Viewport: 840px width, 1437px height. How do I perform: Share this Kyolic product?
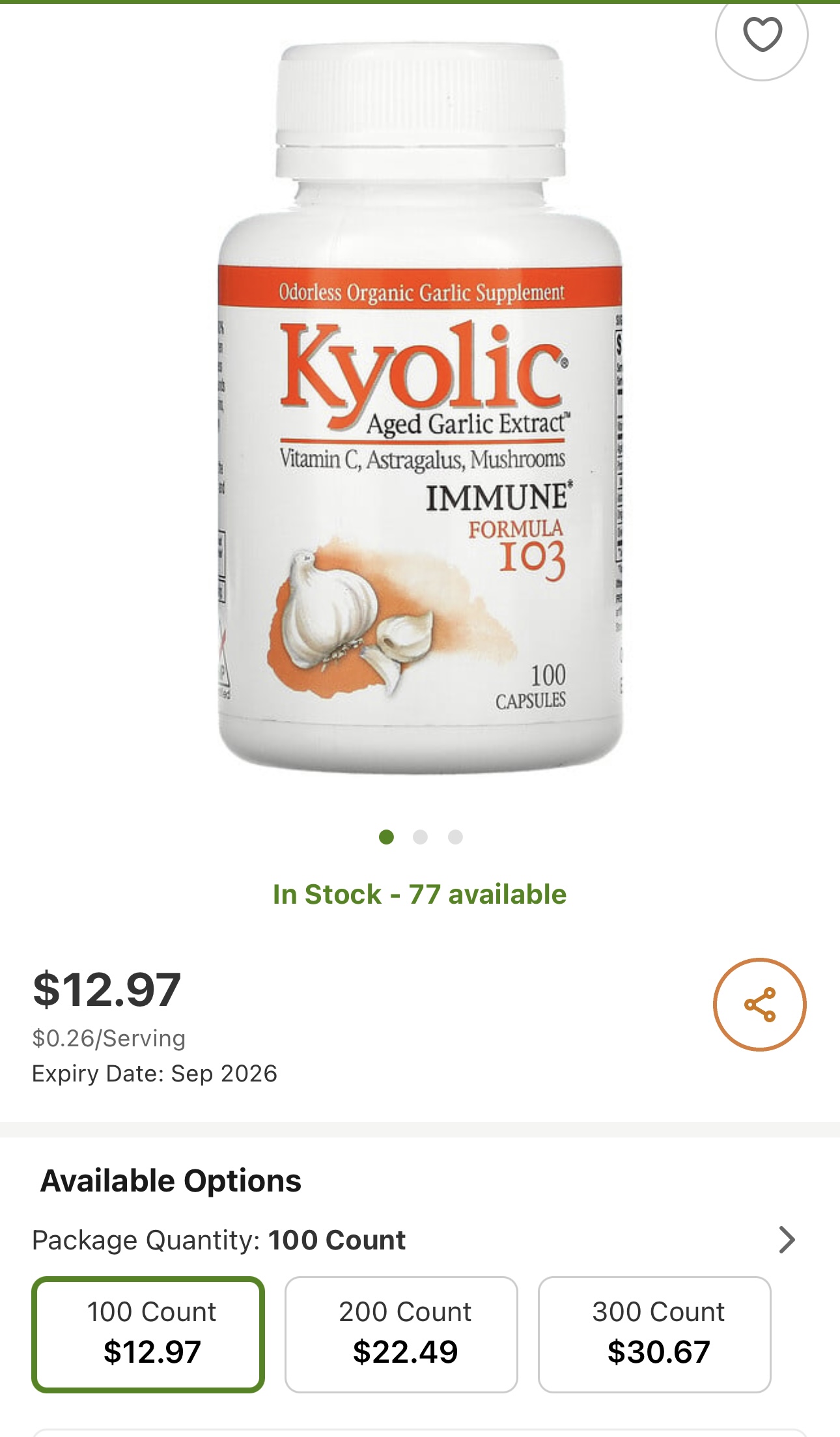click(759, 1004)
